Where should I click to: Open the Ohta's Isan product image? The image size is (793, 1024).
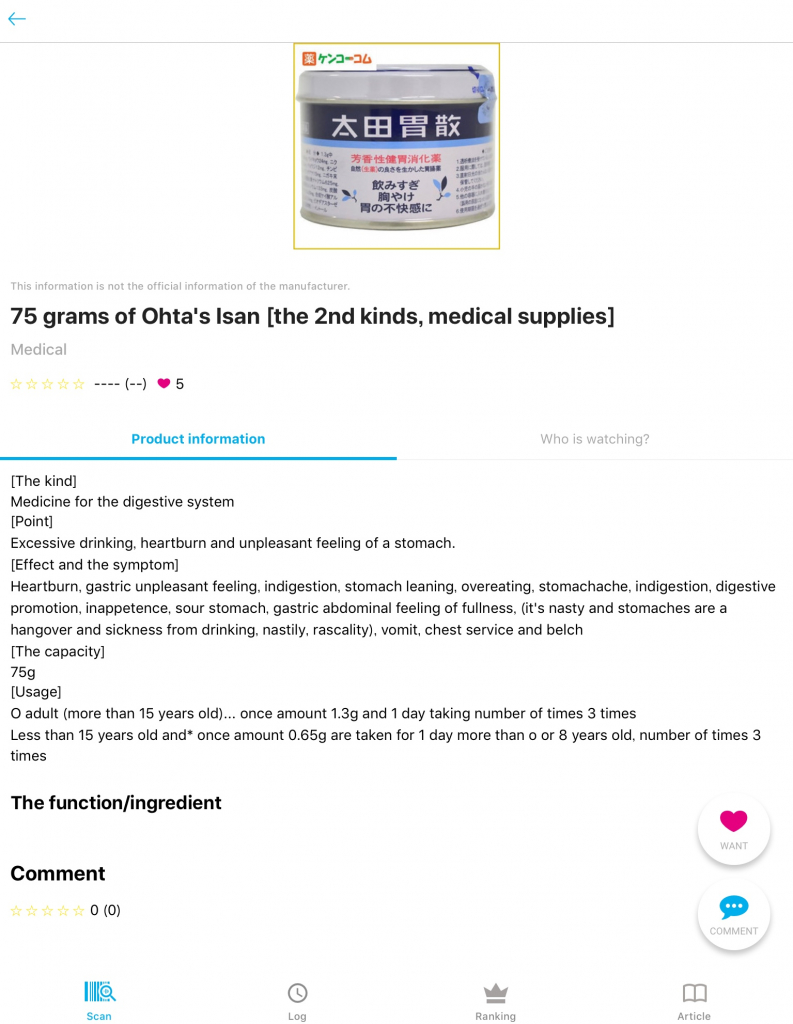click(x=396, y=146)
